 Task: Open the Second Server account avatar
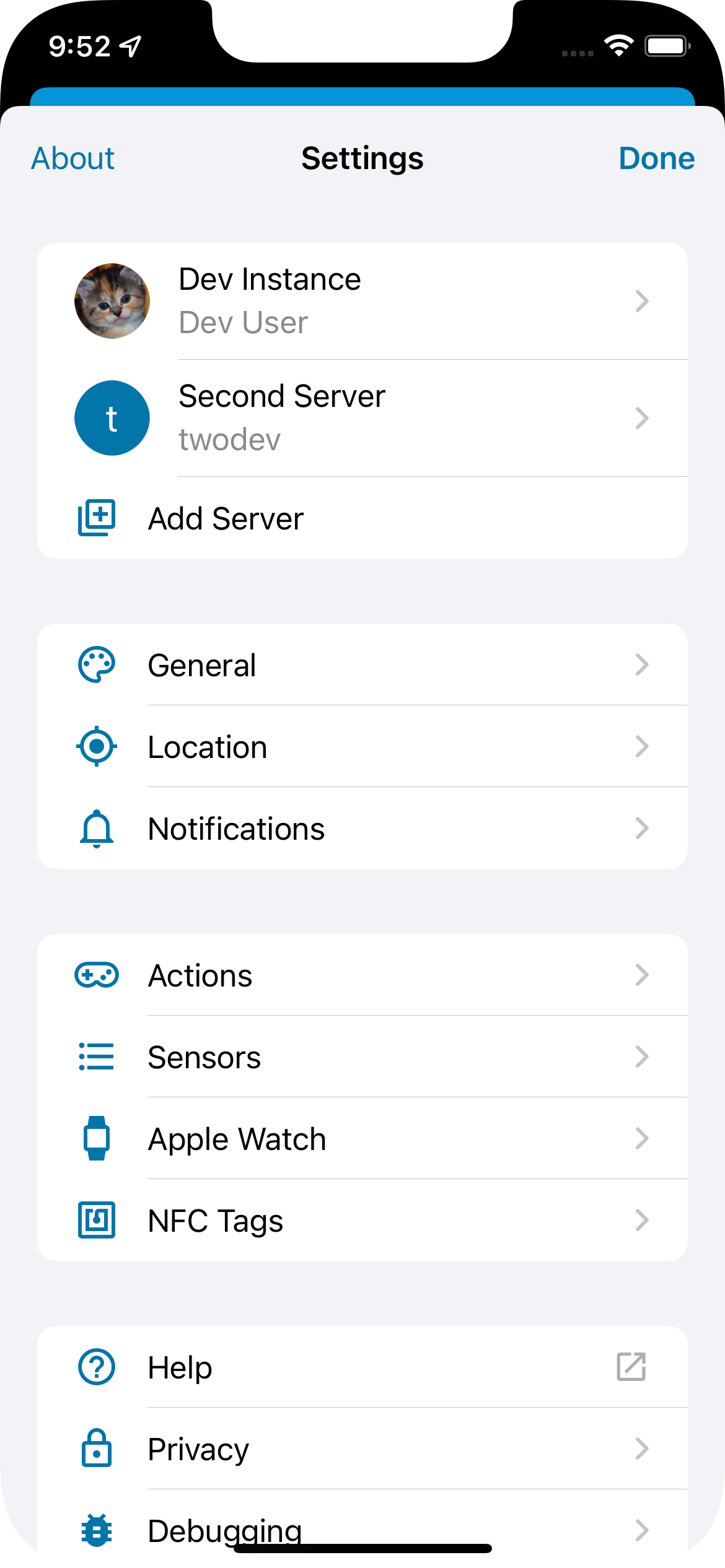click(112, 418)
